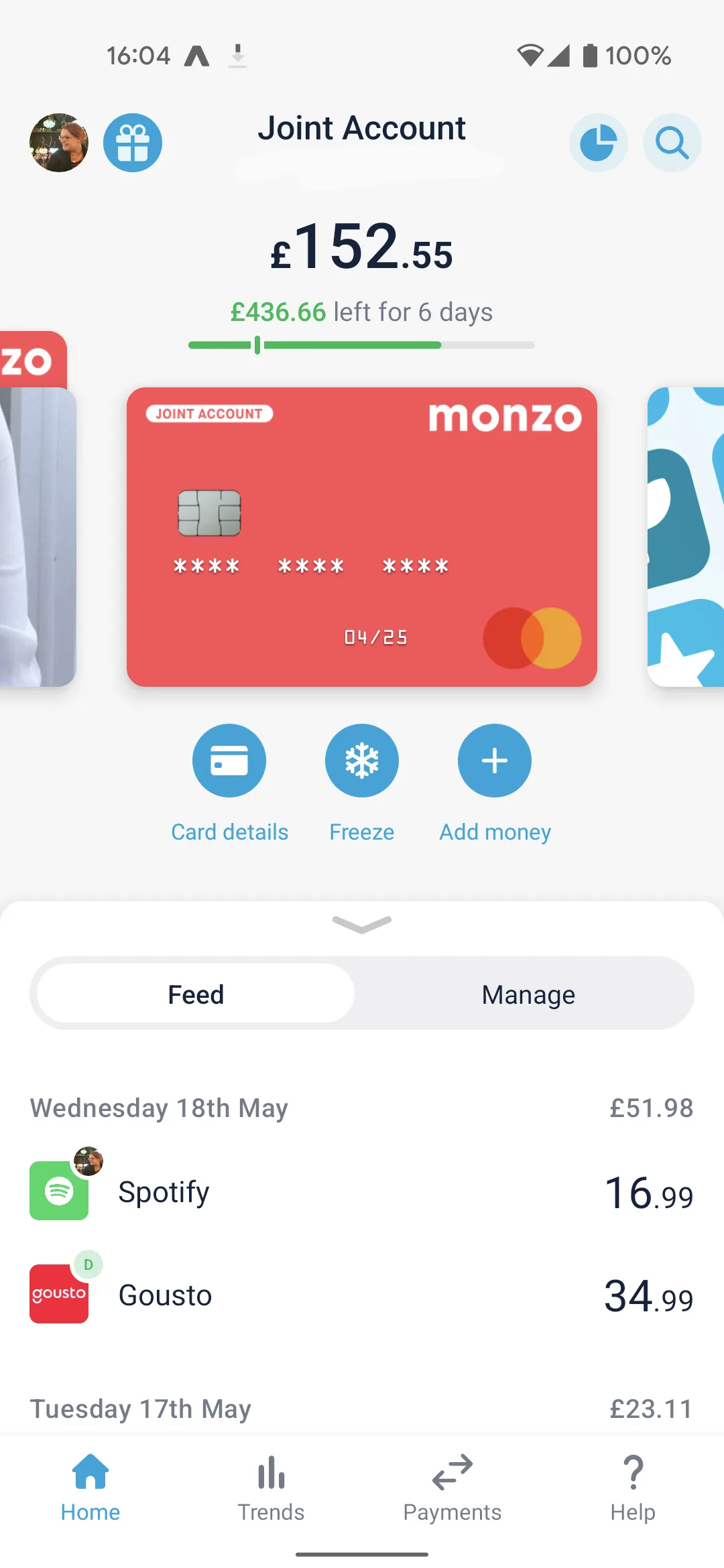Image resolution: width=724 pixels, height=1568 pixels.
Task: Tap Add money
Action: tap(495, 761)
